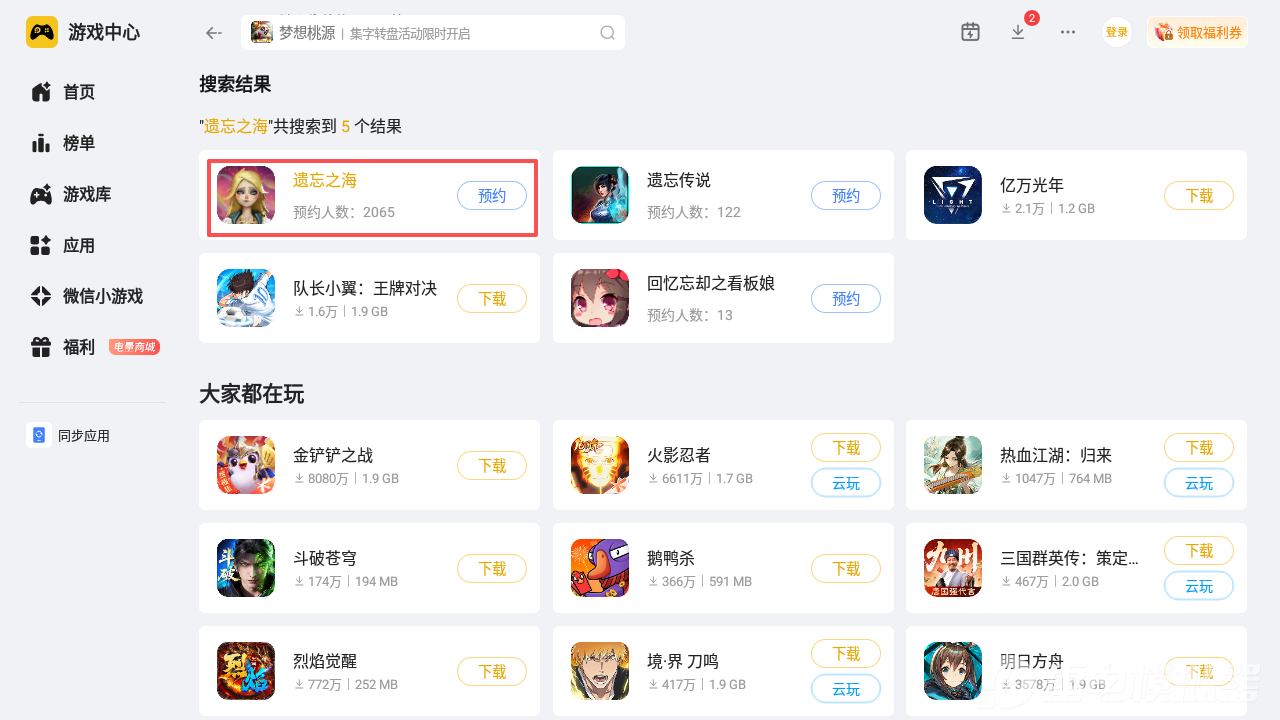Screen dimensions: 1280x720
Task: Switch to the 首页 tab
Action: click(78, 92)
